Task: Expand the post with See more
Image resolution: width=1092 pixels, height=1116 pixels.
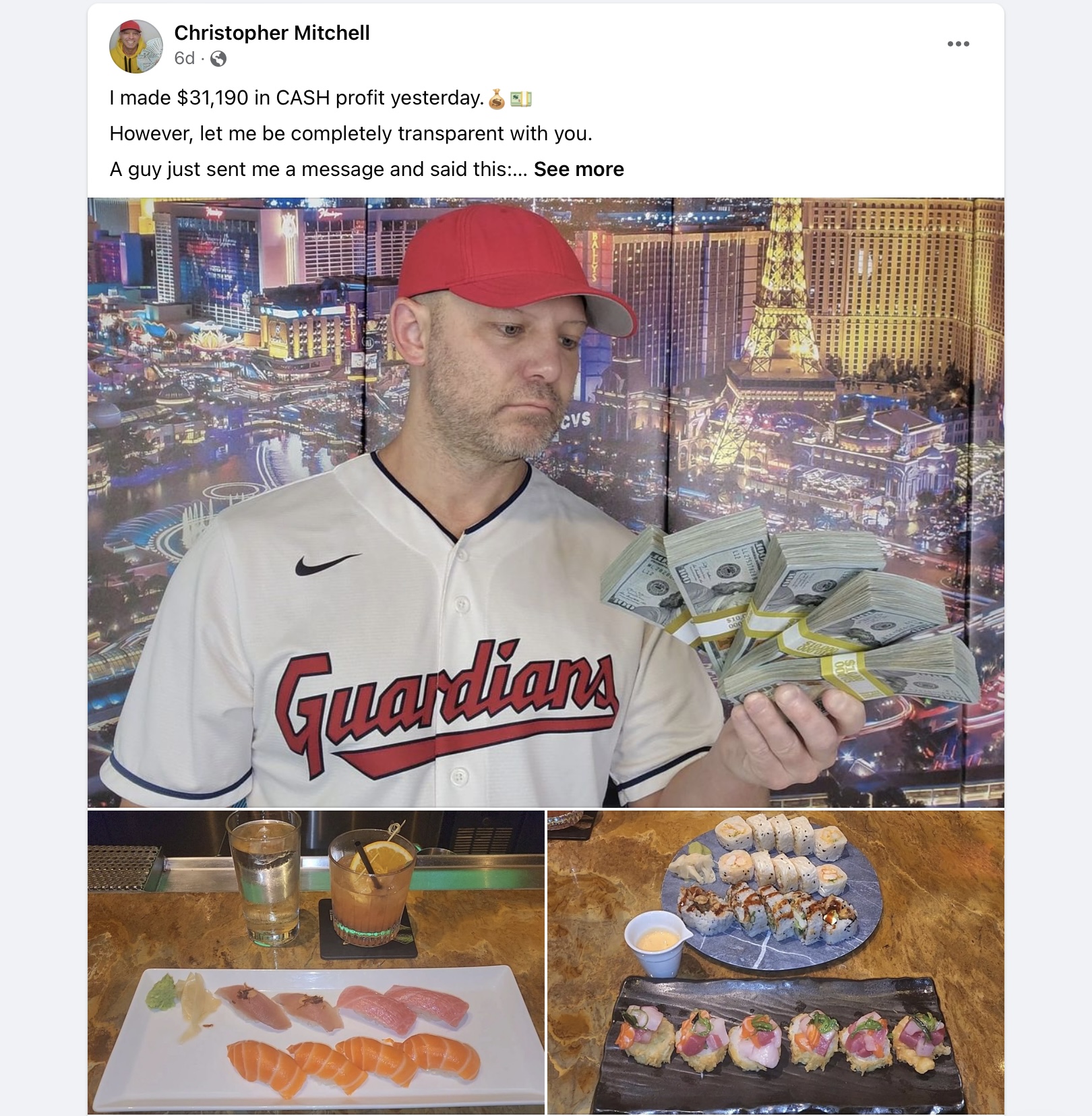Action: point(578,169)
